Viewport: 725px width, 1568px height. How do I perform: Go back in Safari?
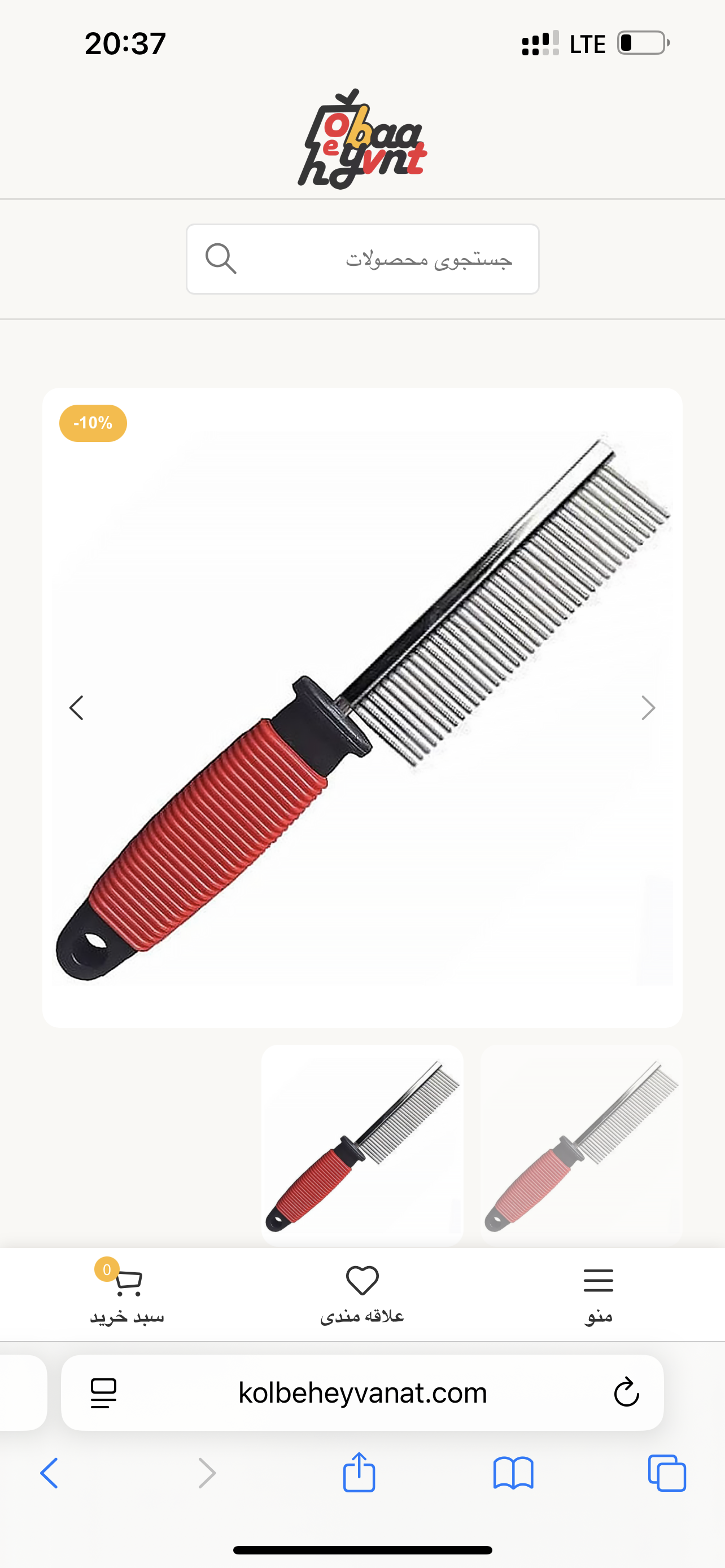click(x=49, y=1473)
